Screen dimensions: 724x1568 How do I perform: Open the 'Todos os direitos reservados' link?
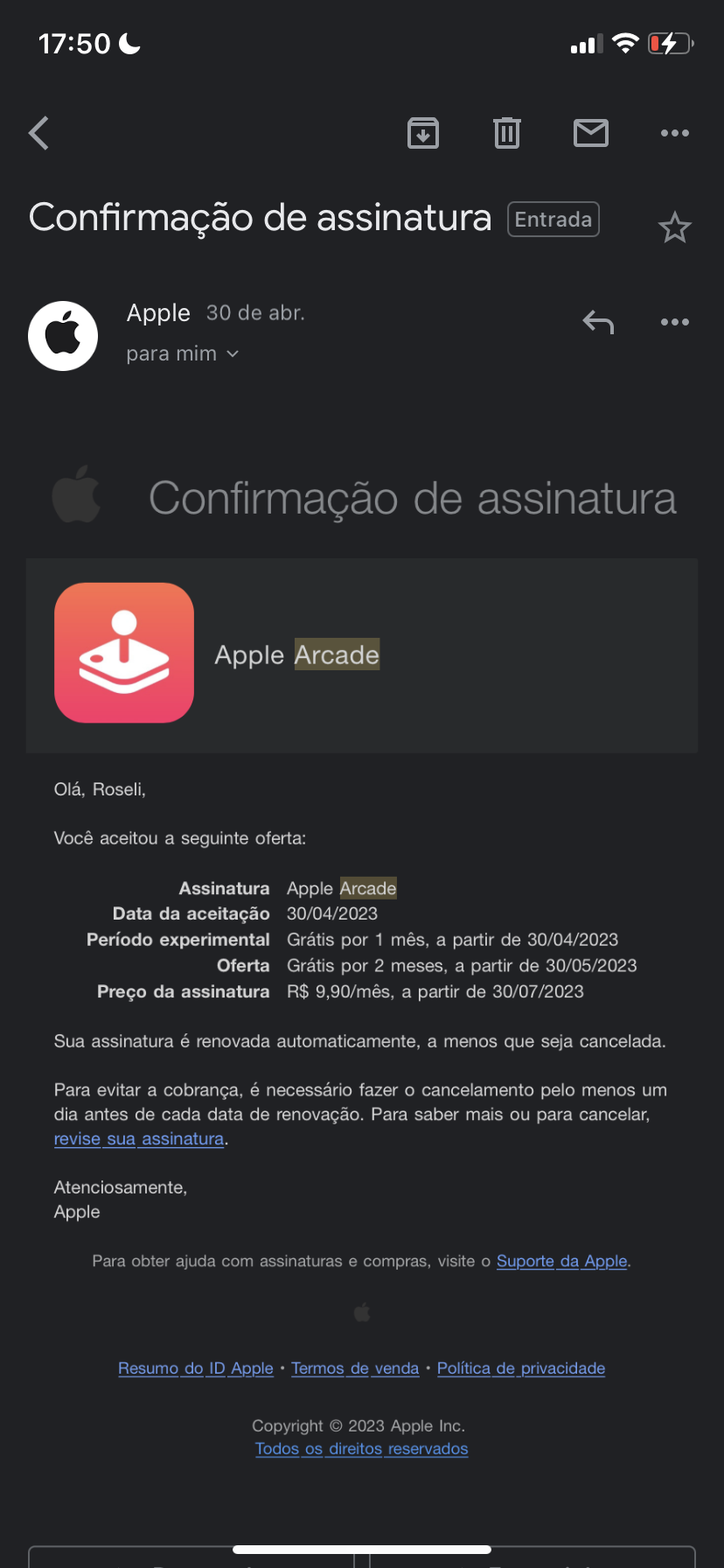(362, 1448)
